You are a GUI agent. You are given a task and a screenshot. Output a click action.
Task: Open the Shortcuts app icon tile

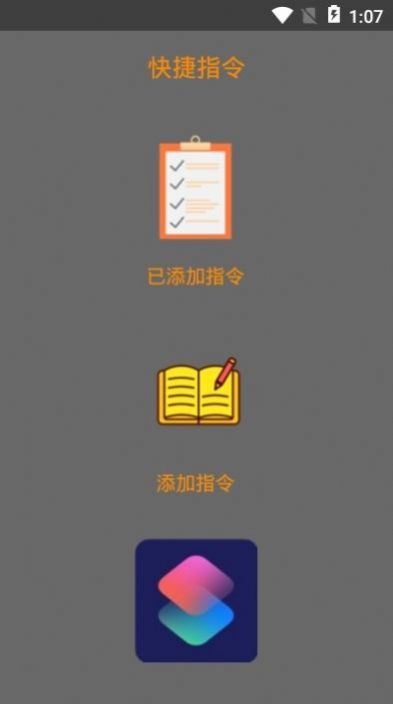(x=196, y=600)
